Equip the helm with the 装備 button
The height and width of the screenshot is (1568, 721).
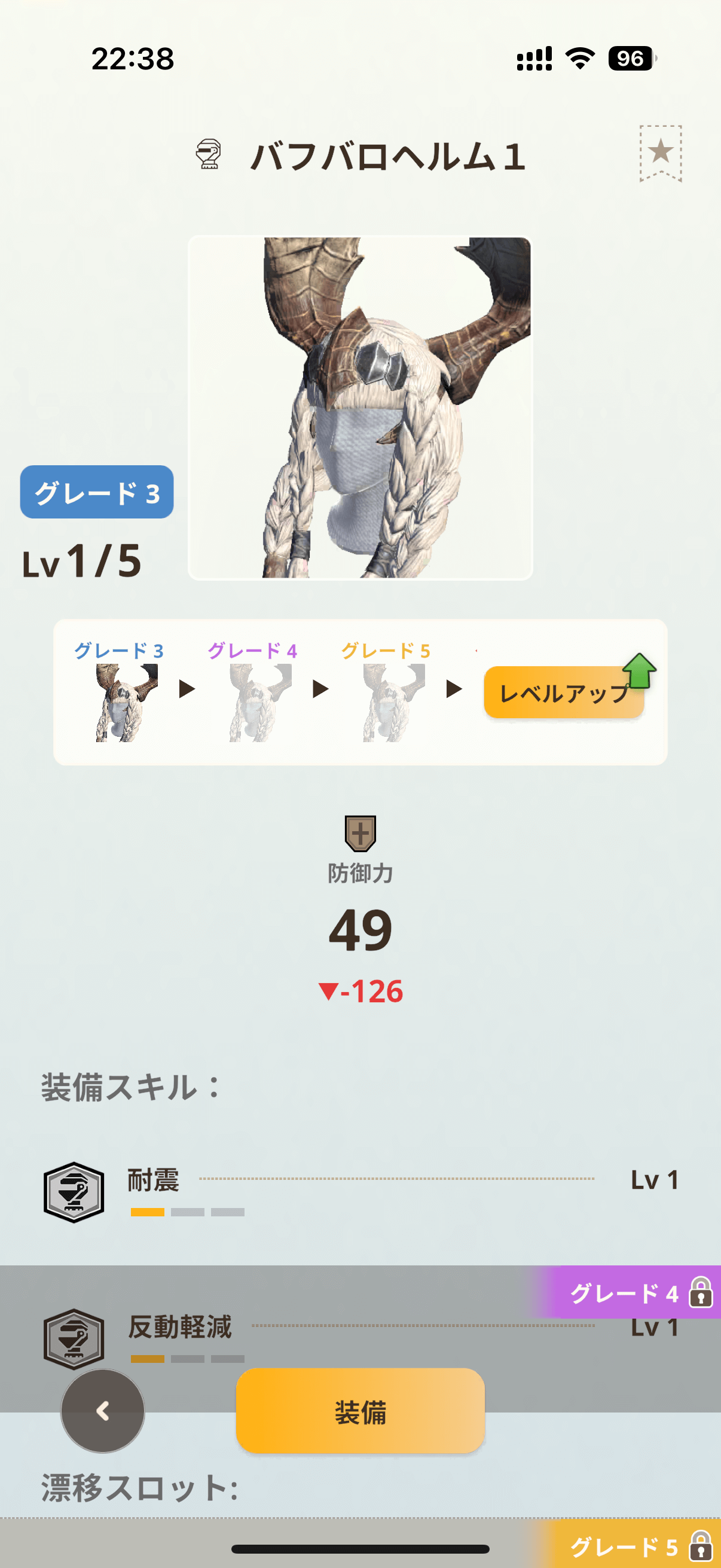tap(360, 1411)
